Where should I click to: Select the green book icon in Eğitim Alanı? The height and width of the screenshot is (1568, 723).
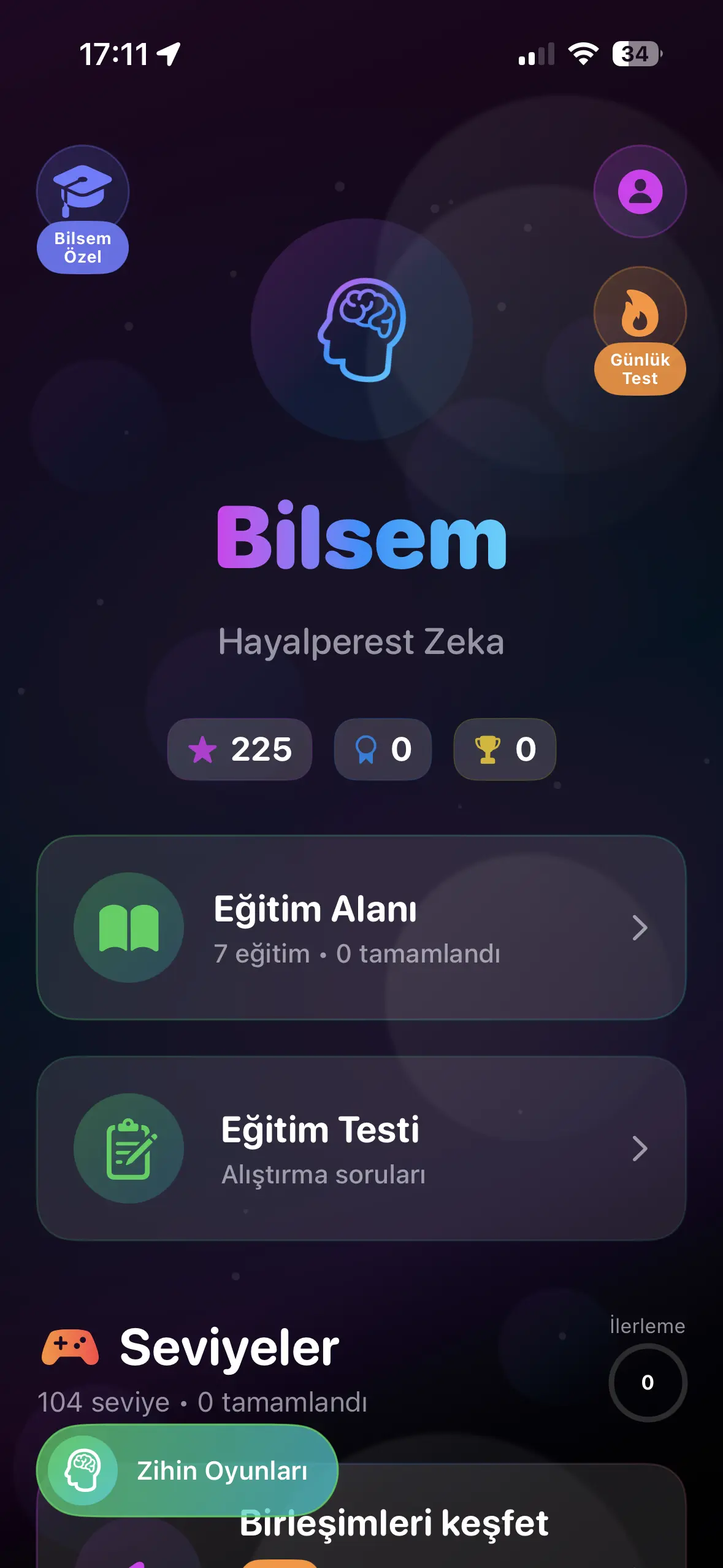click(x=128, y=928)
